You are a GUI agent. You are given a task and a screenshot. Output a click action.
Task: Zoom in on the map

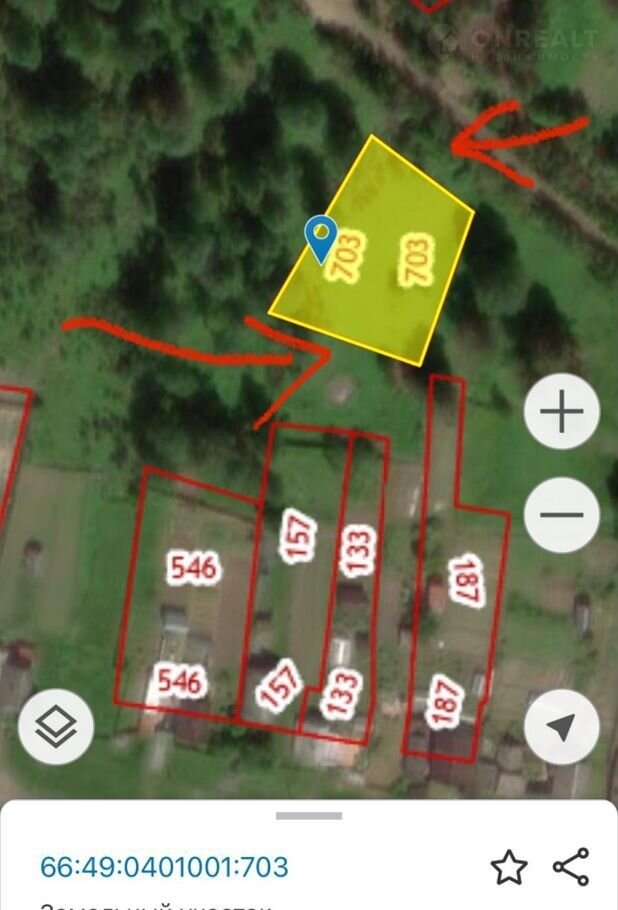click(561, 411)
